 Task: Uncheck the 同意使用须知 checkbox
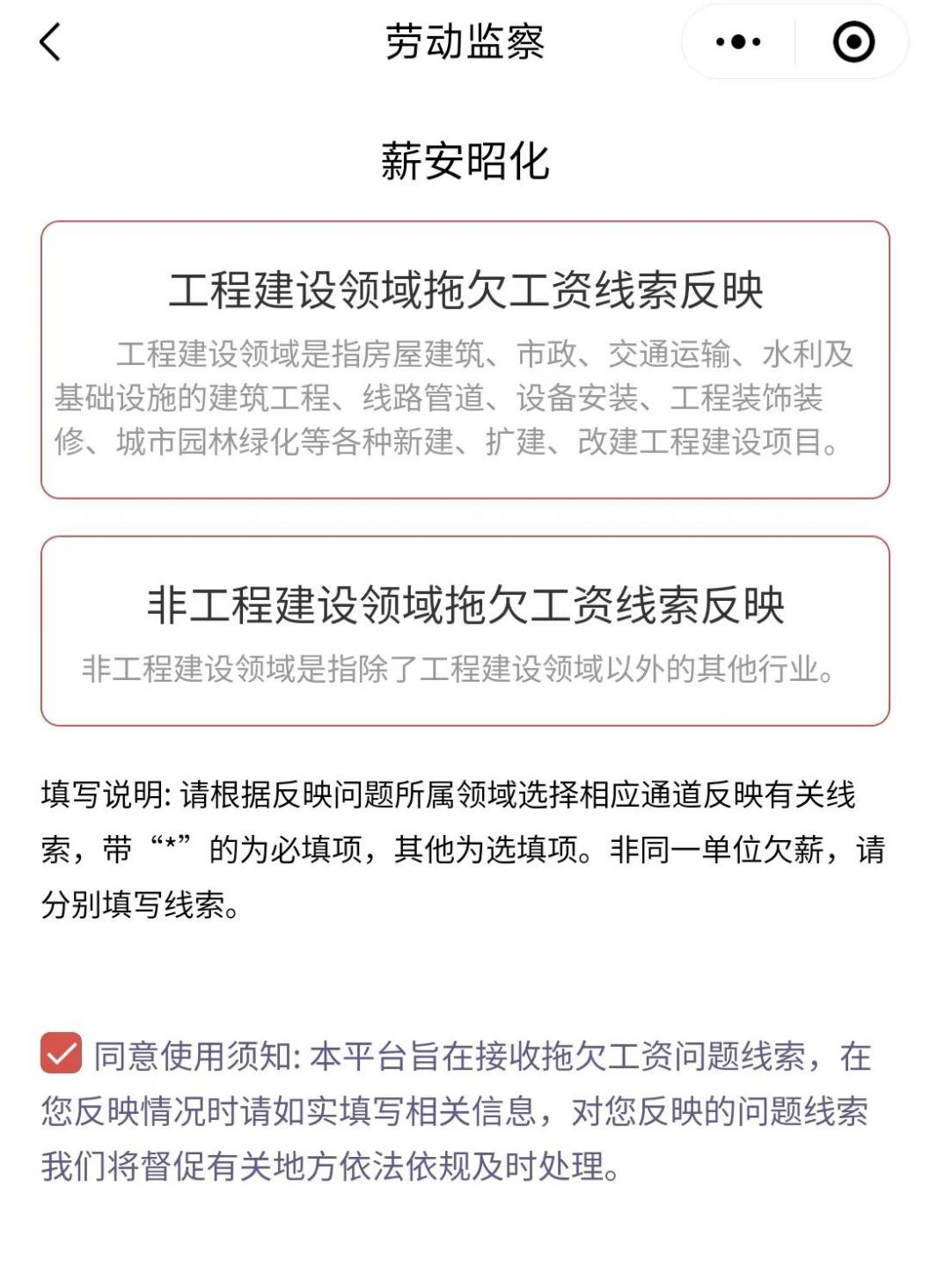(61, 1053)
